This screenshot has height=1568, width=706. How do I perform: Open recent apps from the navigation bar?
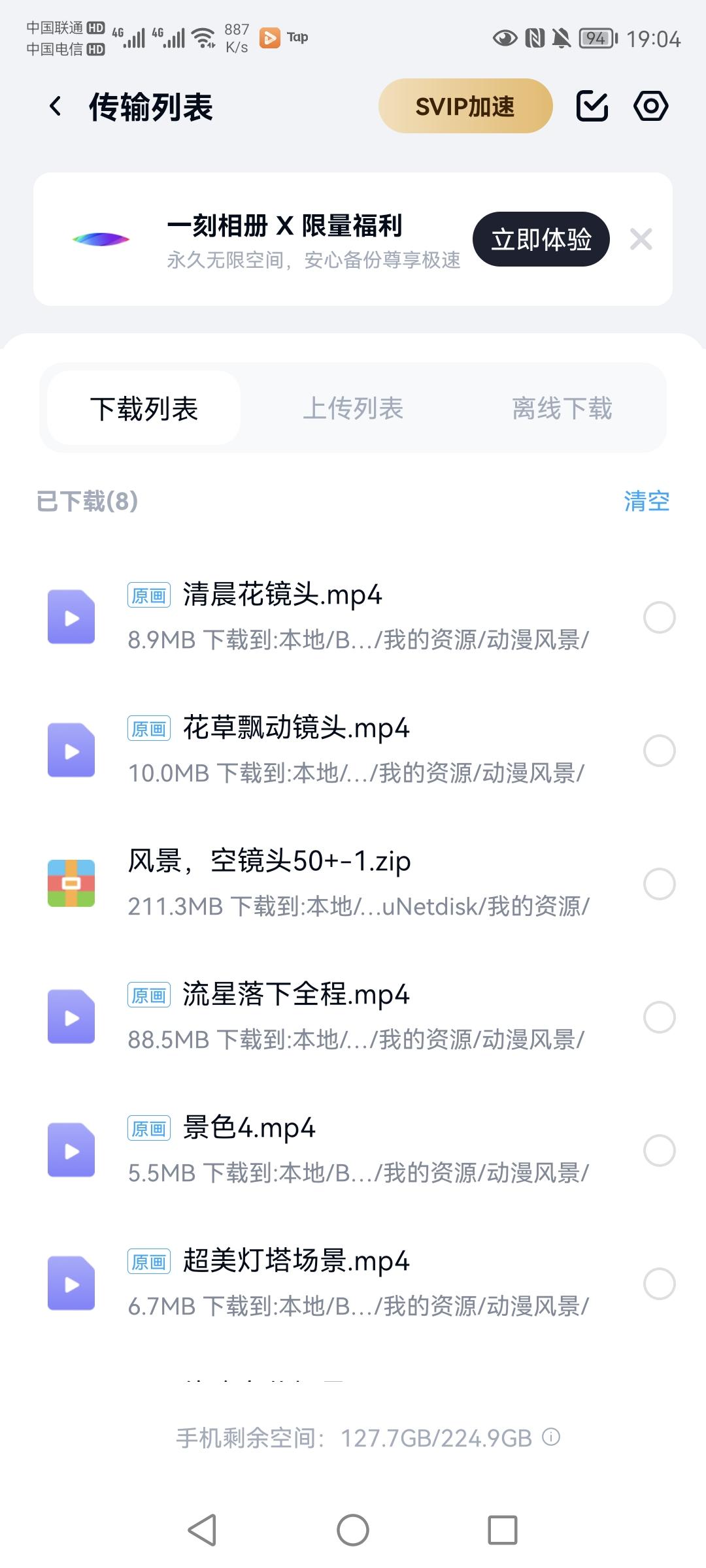502,1529
